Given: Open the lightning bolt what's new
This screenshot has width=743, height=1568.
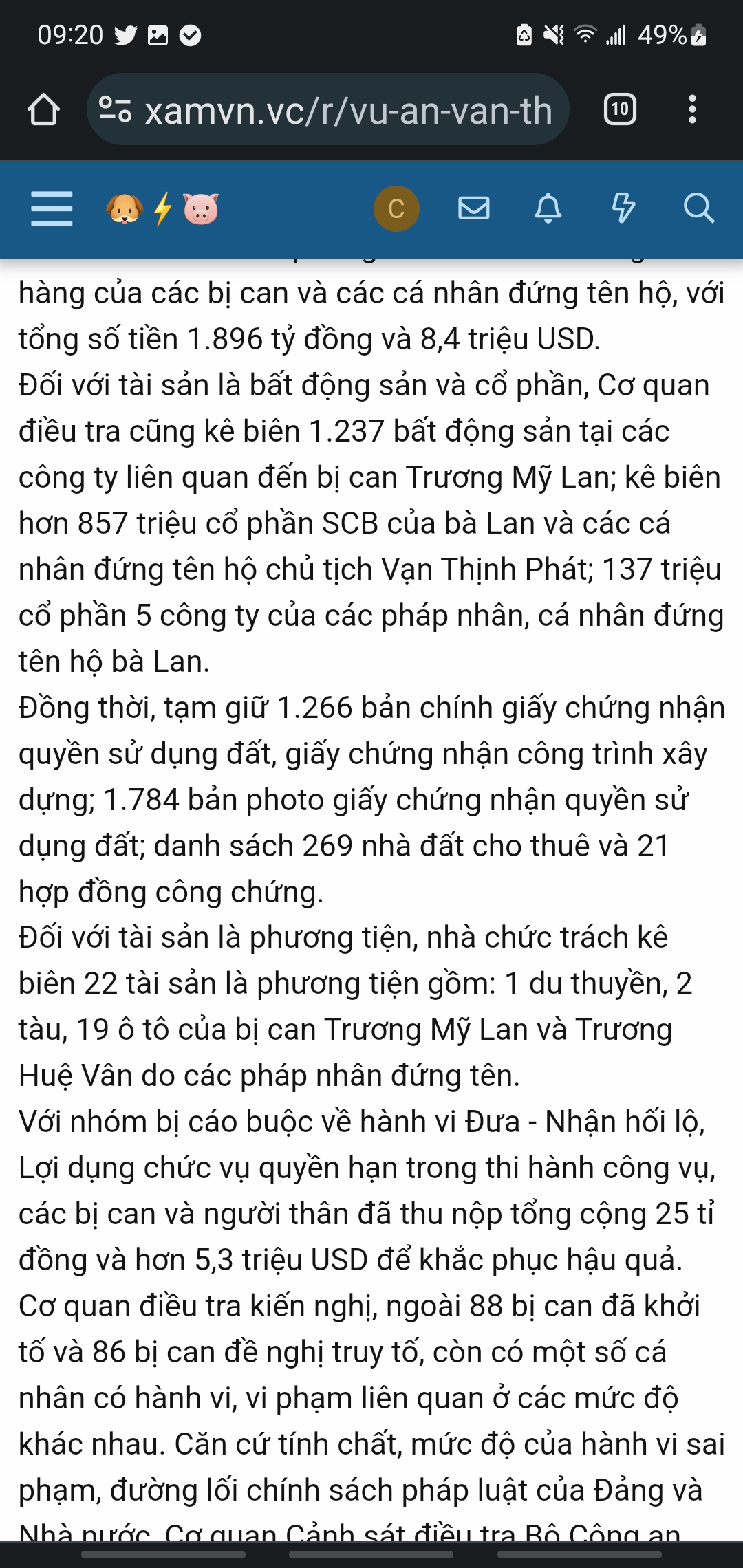Looking at the screenshot, I should tap(623, 208).
